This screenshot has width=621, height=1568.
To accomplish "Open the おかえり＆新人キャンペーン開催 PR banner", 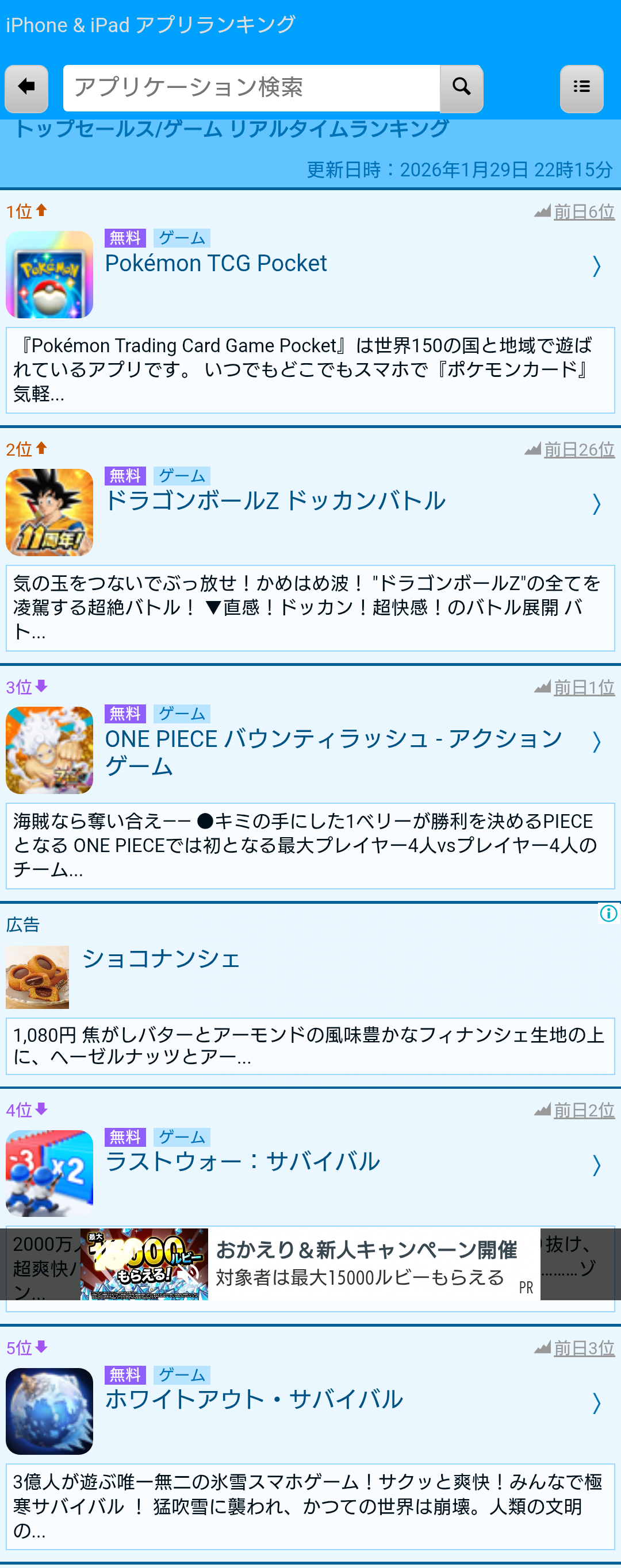I will [x=366, y=1263].
